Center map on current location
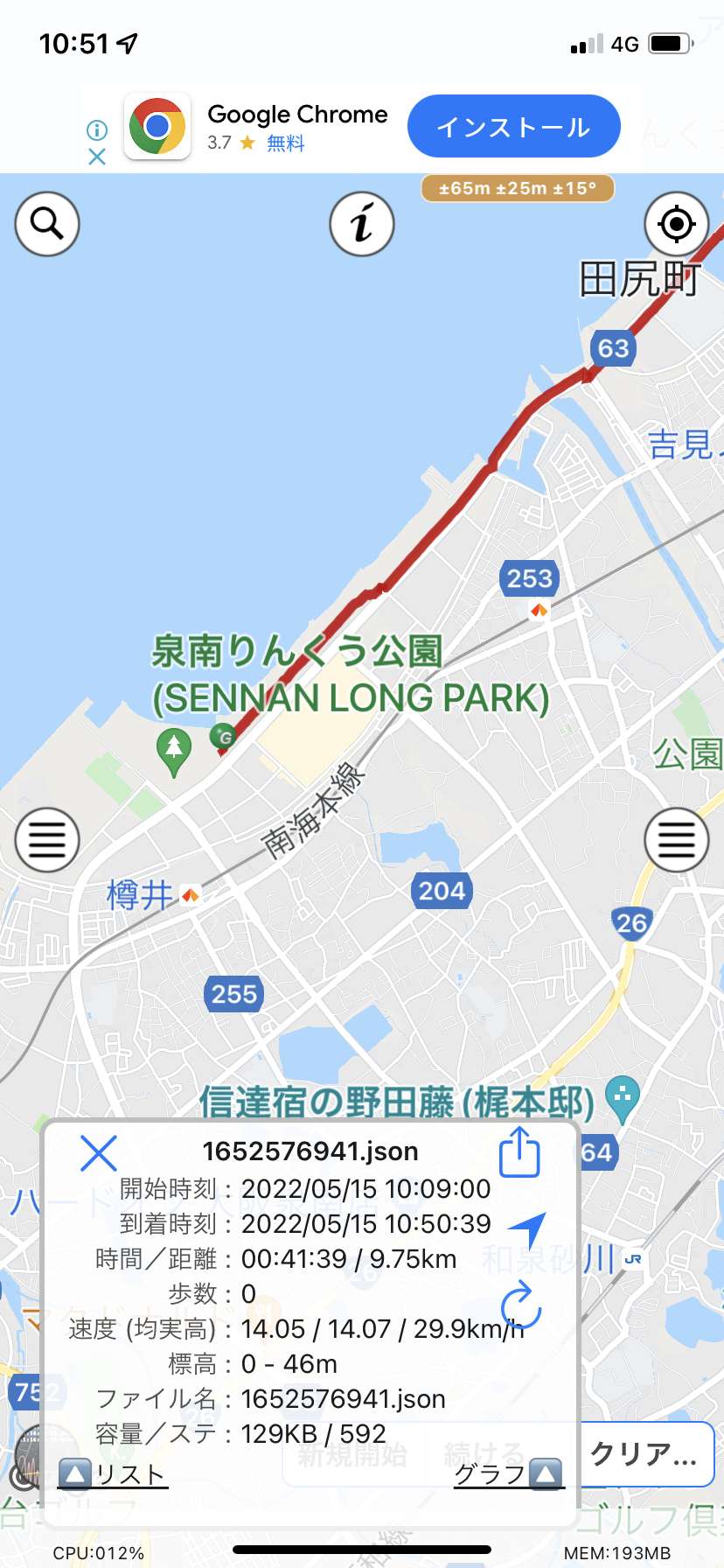This screenshot has width=724, height=1568. pos(676,224)
